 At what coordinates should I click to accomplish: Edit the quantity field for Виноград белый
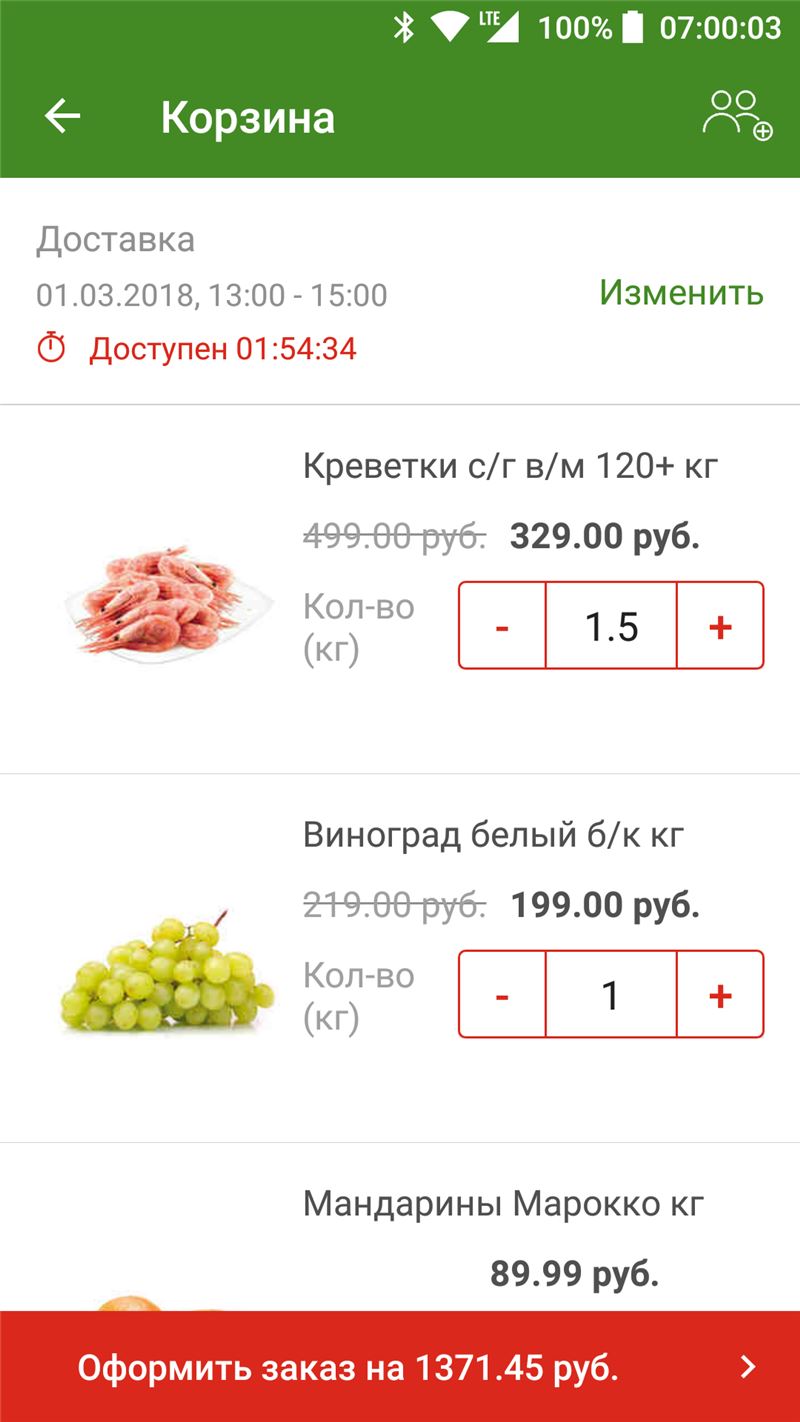(x=611, y=995)
